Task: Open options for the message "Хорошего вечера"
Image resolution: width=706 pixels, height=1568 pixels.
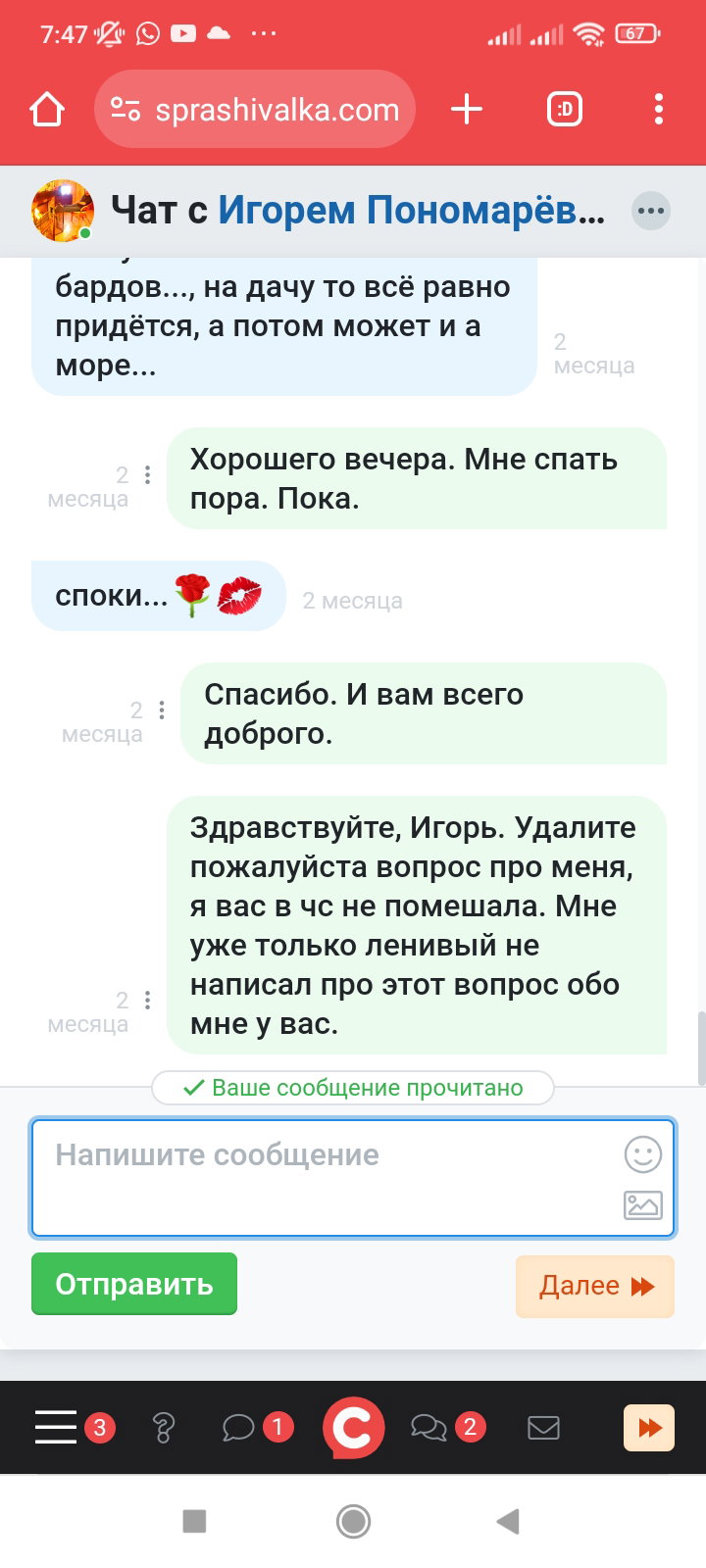Action: click(x=147, y=475)
